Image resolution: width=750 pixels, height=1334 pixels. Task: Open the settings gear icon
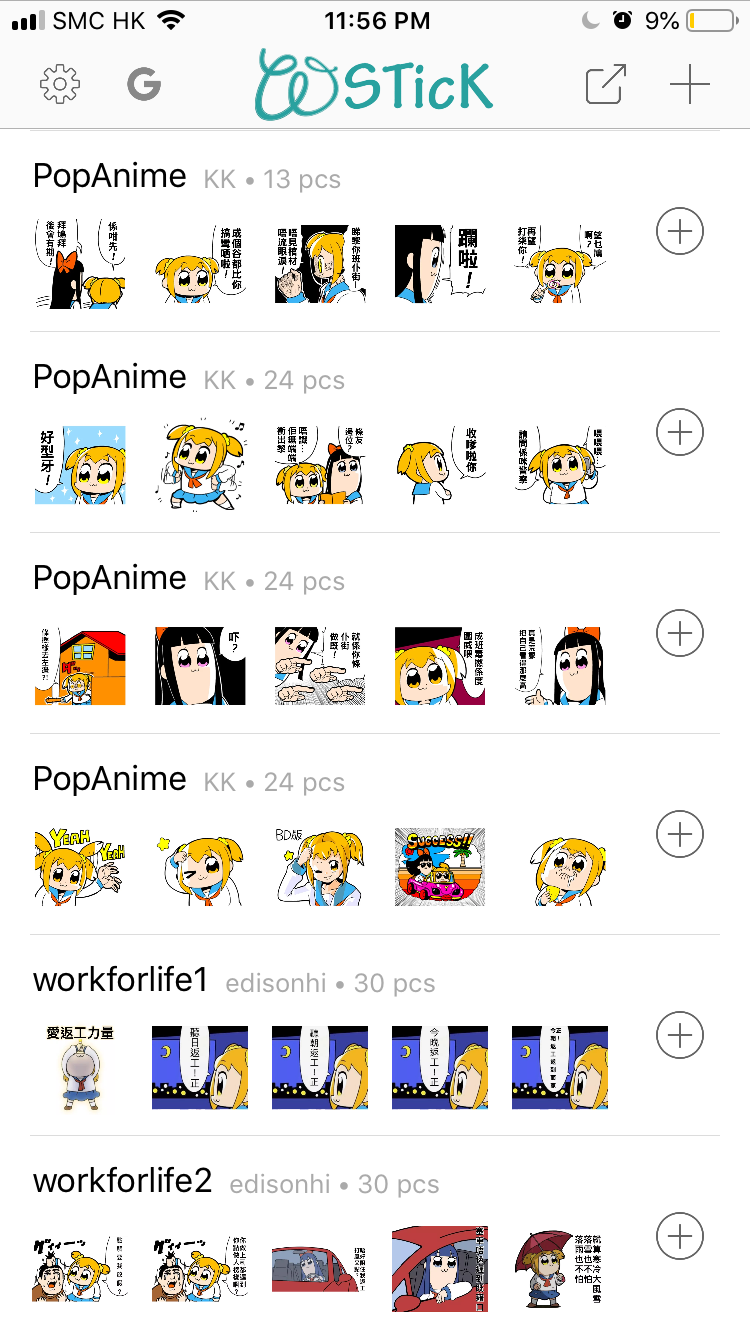tap(59, 84)
